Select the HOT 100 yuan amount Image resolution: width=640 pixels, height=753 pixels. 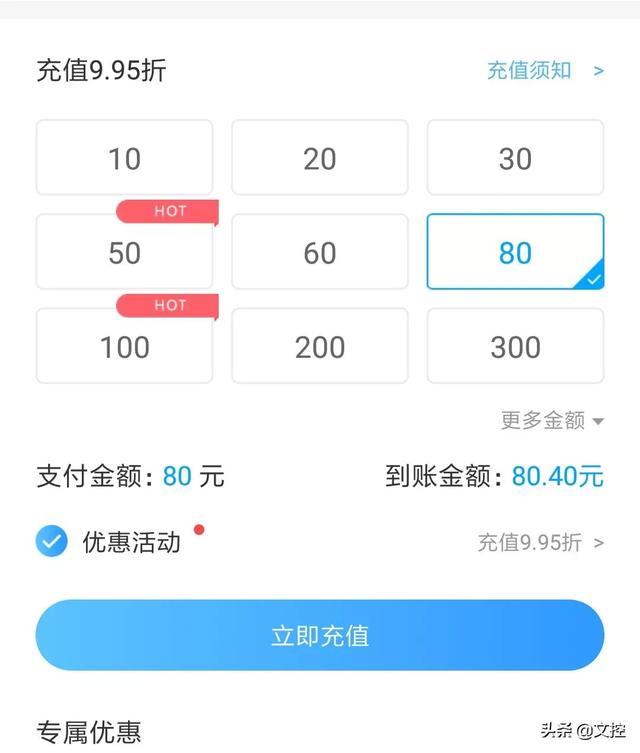[125, 347]
